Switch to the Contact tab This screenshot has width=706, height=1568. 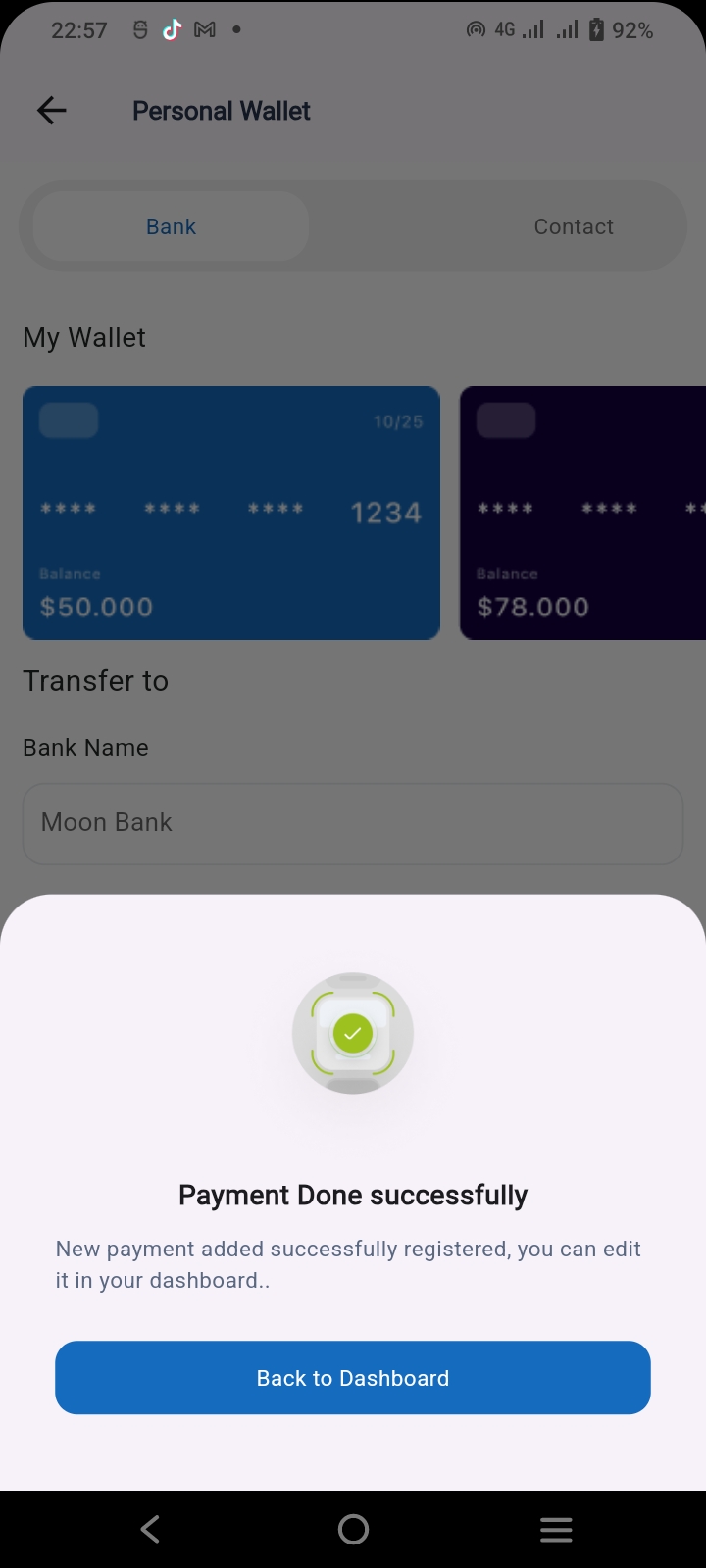click(573, 226)
